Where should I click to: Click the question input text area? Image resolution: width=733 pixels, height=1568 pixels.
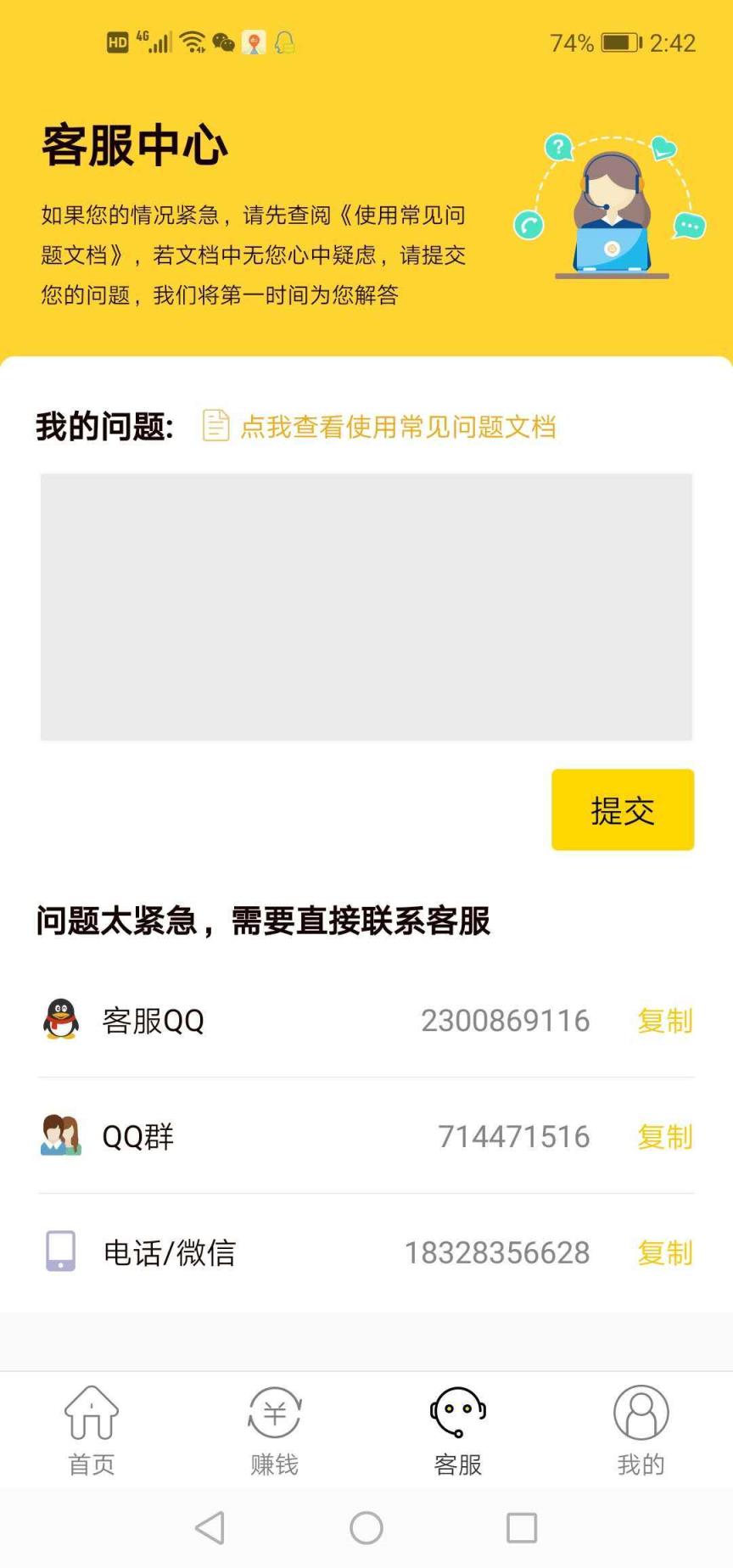pyautogui.click(x=366, y=607)
